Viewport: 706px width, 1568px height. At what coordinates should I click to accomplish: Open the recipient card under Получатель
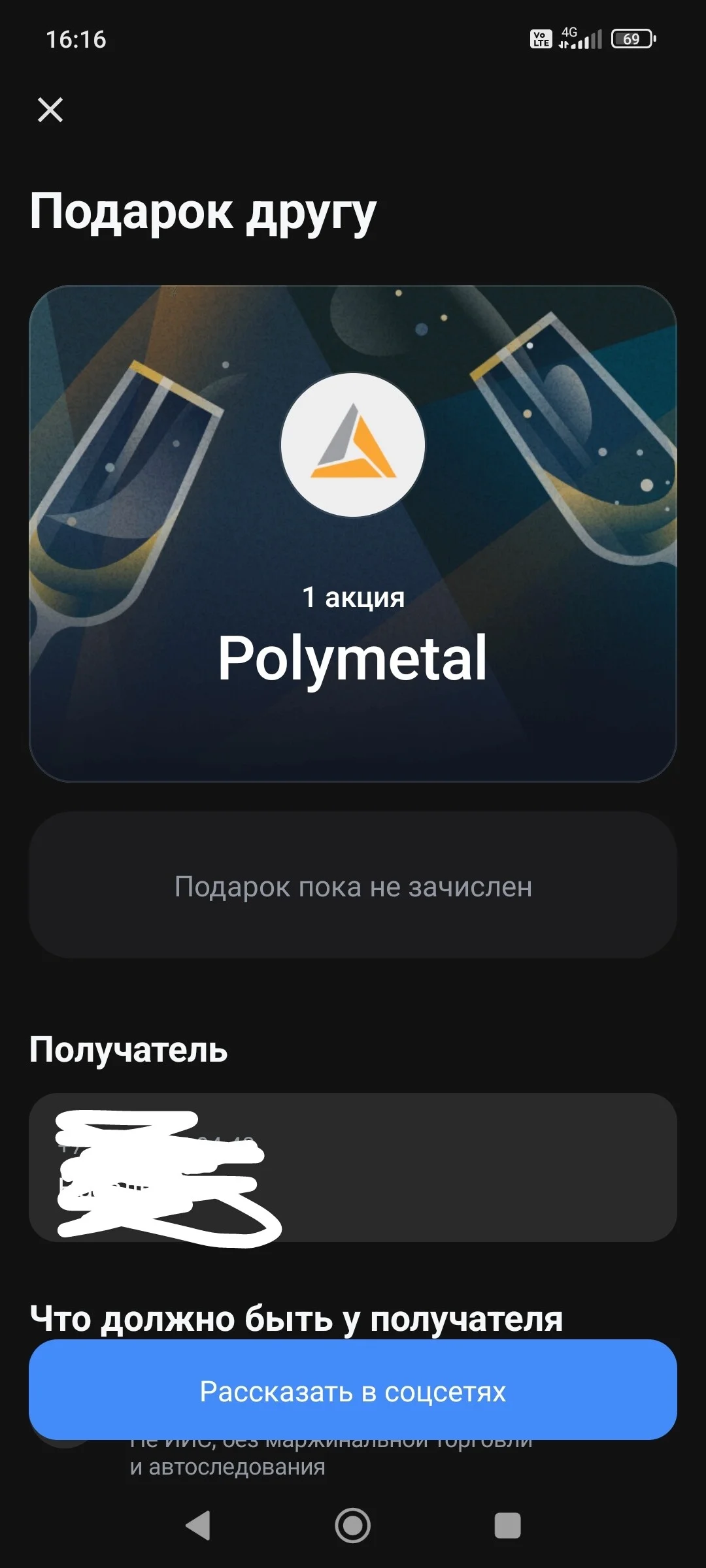(353, 1168)
